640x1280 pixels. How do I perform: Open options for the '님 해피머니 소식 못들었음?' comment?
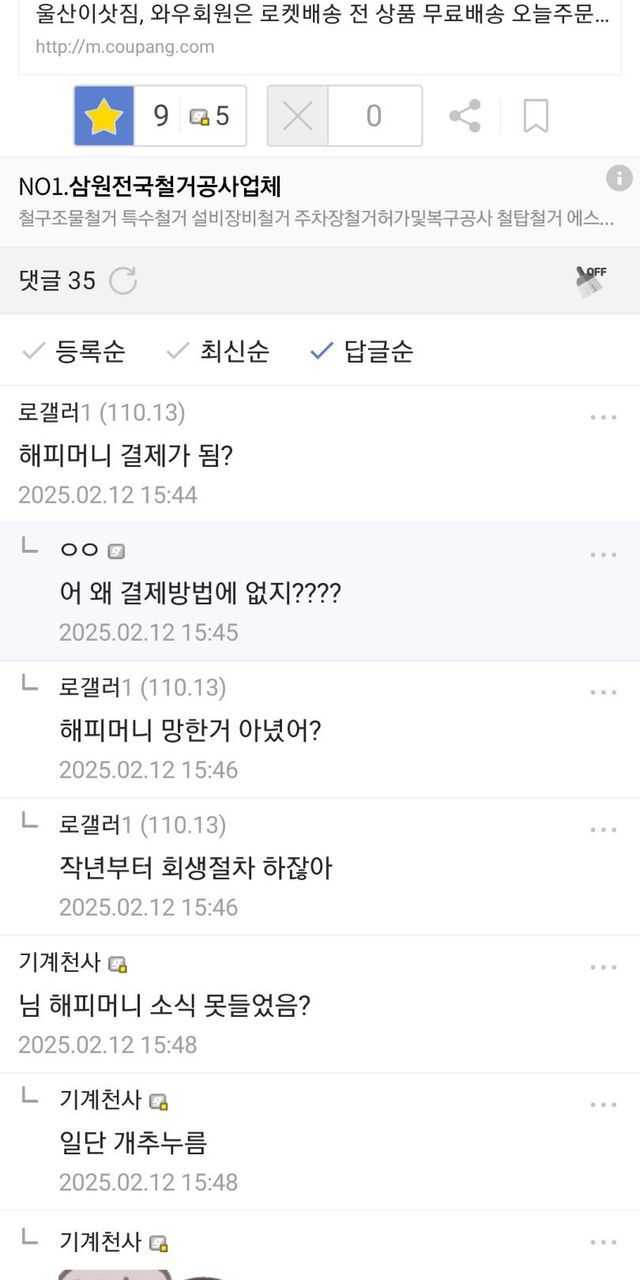click(603, 967)
